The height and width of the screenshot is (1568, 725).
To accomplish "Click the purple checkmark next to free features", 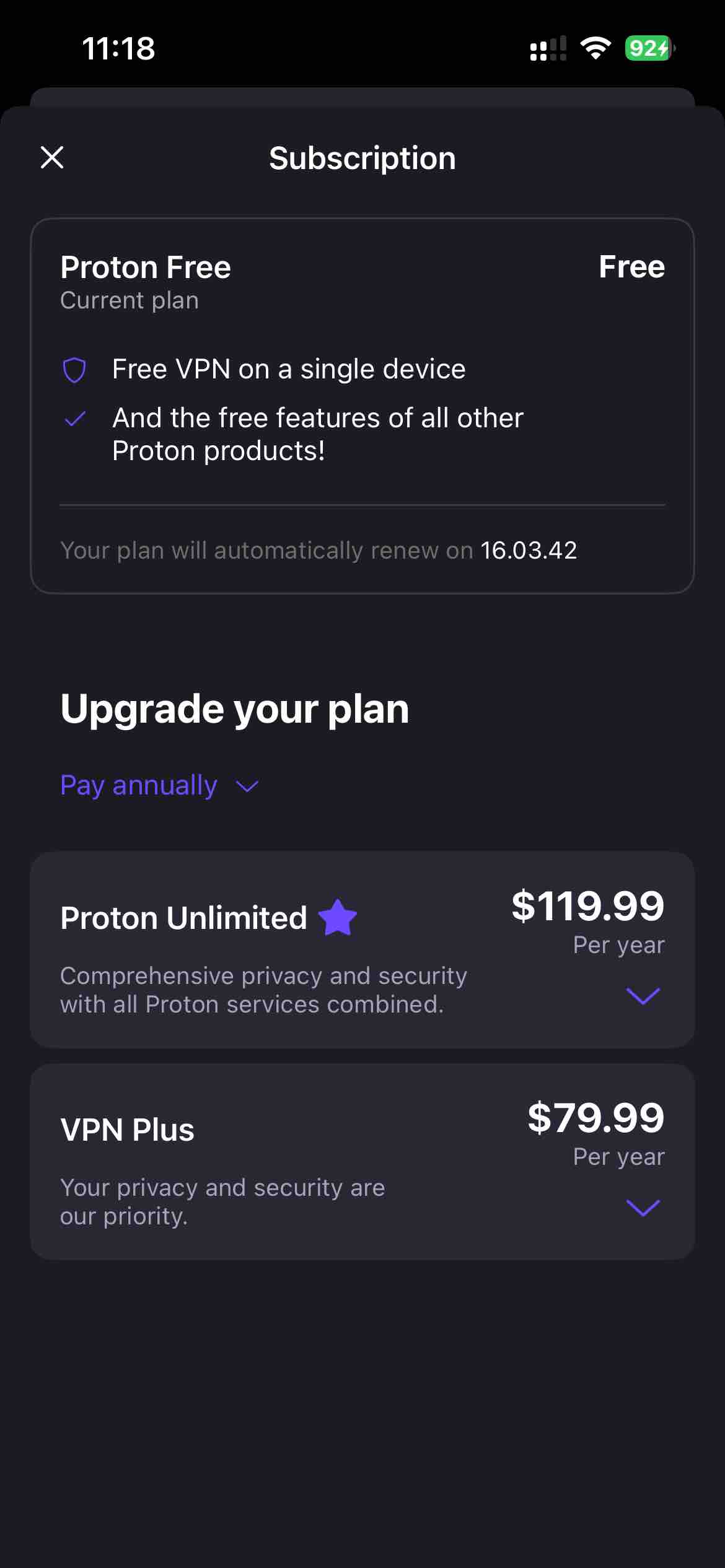I will click(74, 420).
